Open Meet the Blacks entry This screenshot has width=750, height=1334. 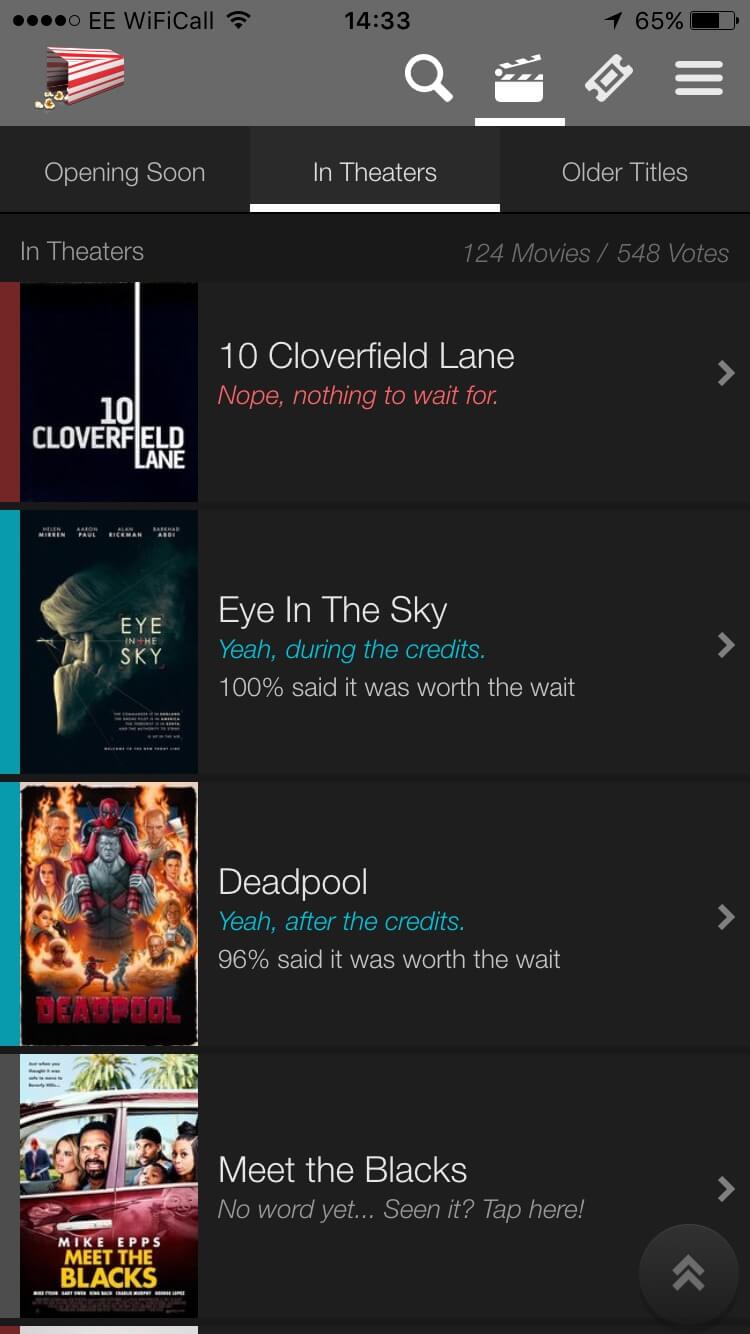375,1186
